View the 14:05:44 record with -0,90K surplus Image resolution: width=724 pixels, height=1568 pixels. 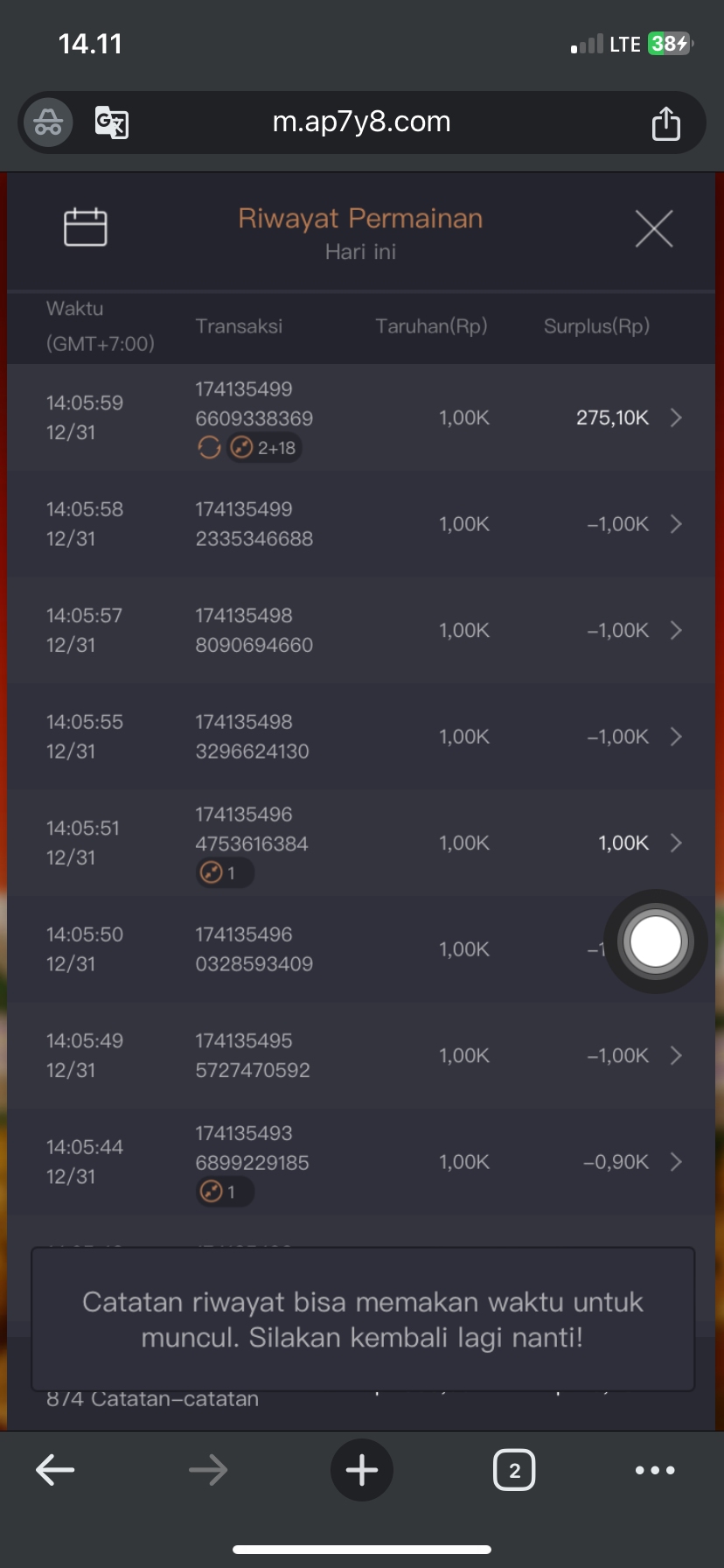click(x=675, y=1162)
